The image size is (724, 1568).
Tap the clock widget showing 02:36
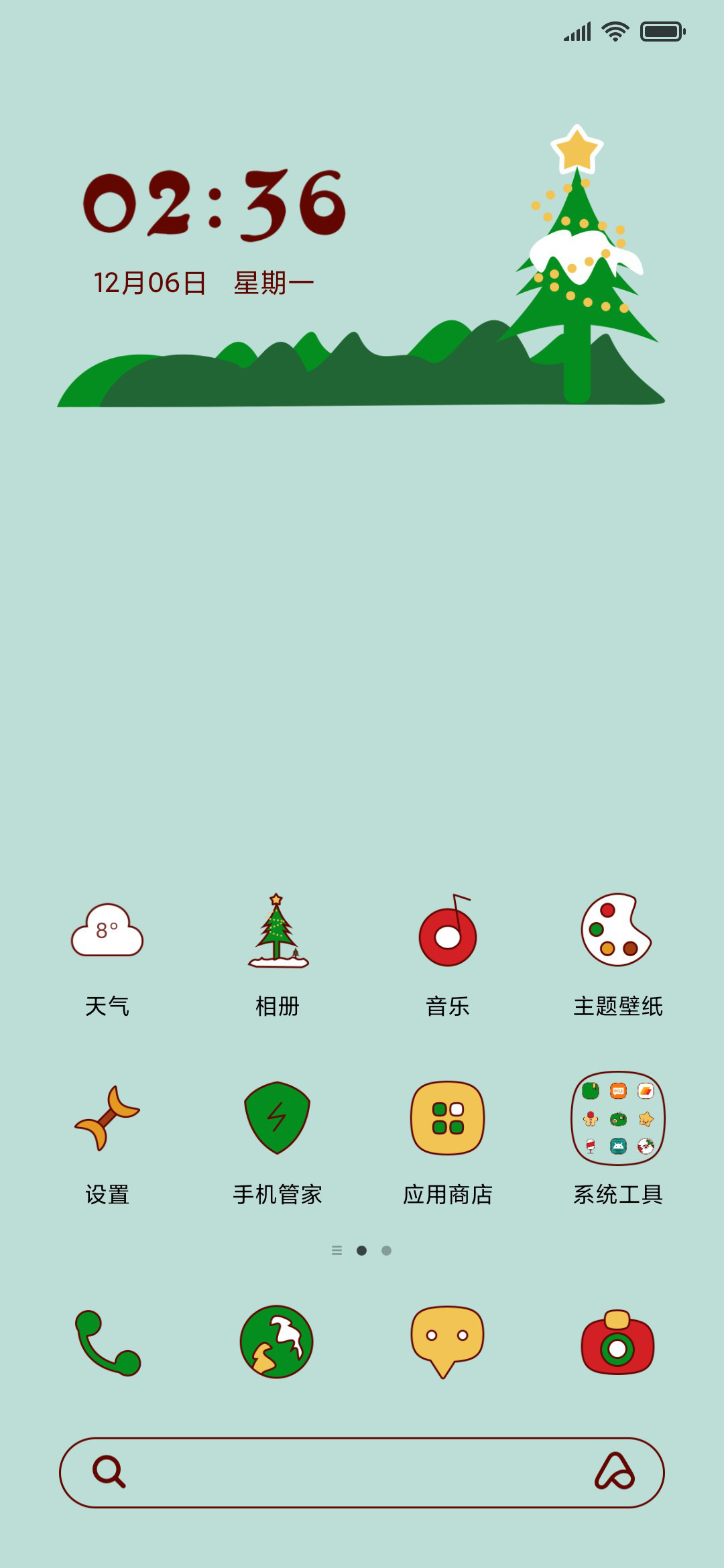(x=215, y=204)
